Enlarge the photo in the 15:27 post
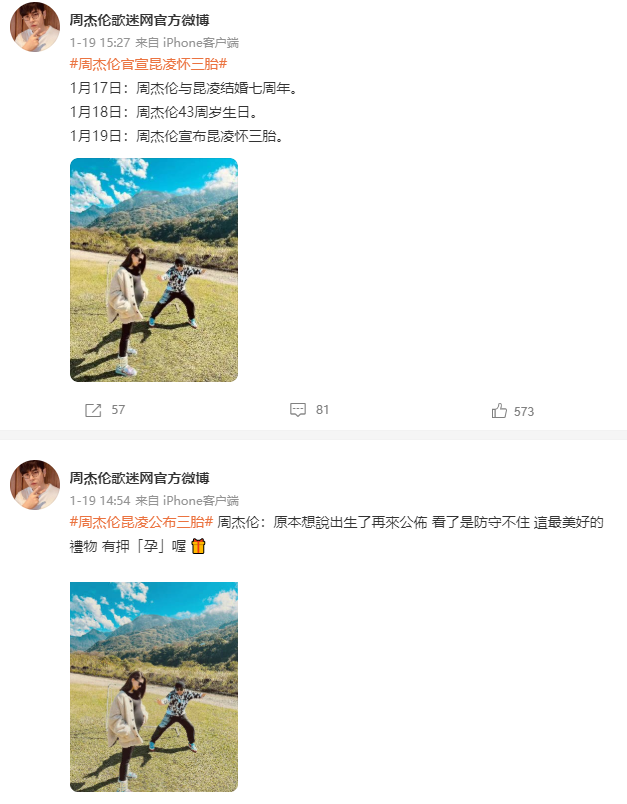Screen dimensions: 627x804 154,270
